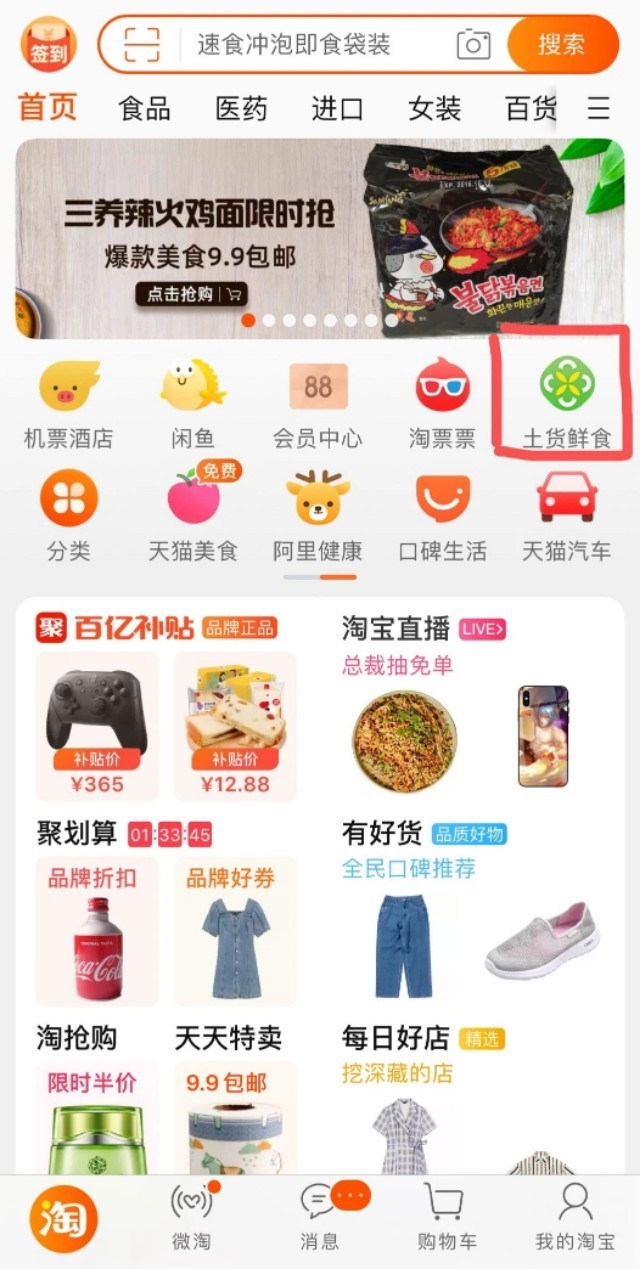The height and width of the screenshot is (1269, 640).
Task: Go to 会员中心
Action: [318, 402]
